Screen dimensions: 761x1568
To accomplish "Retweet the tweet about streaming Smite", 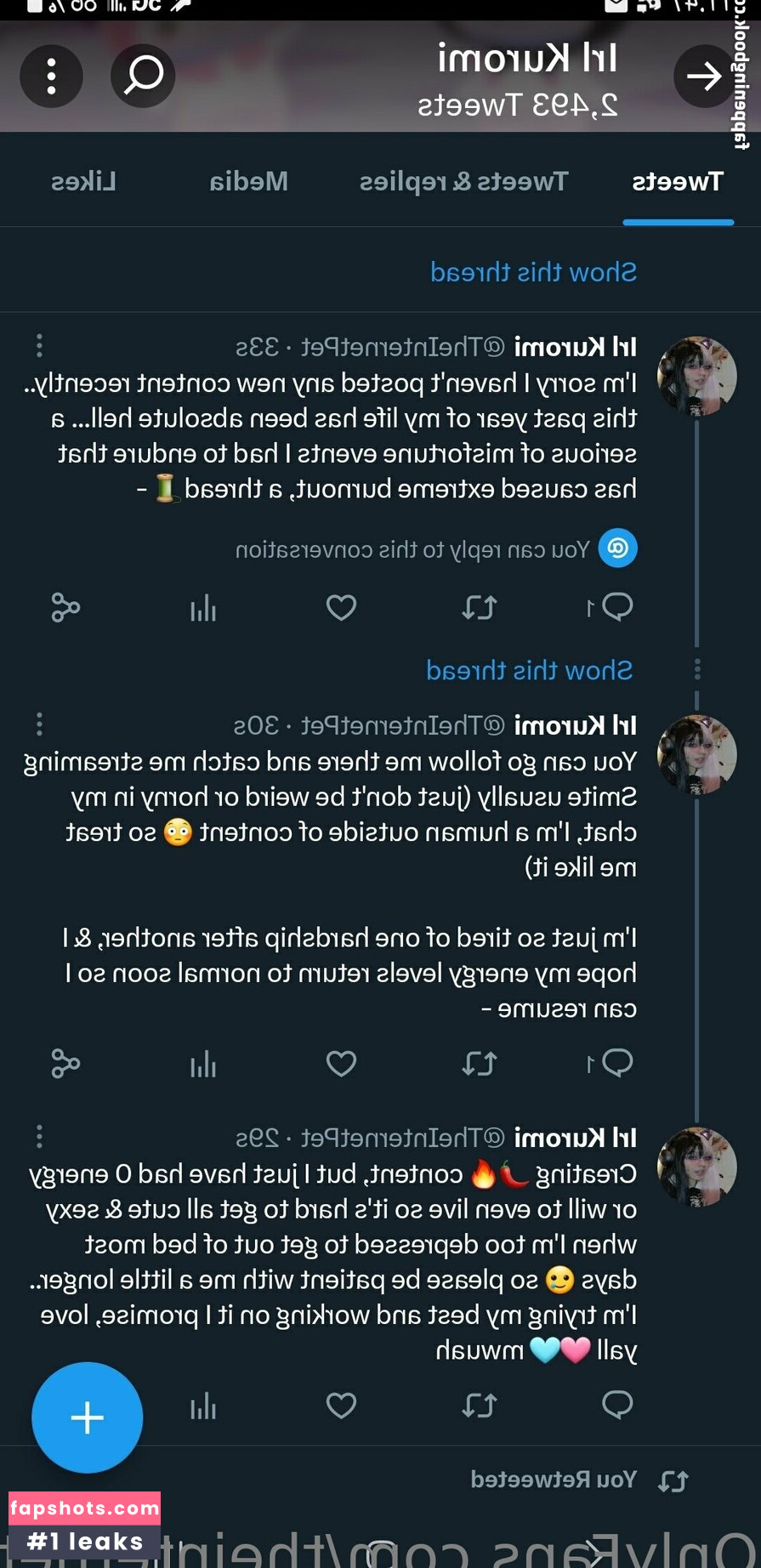I will coord(479,1063).
